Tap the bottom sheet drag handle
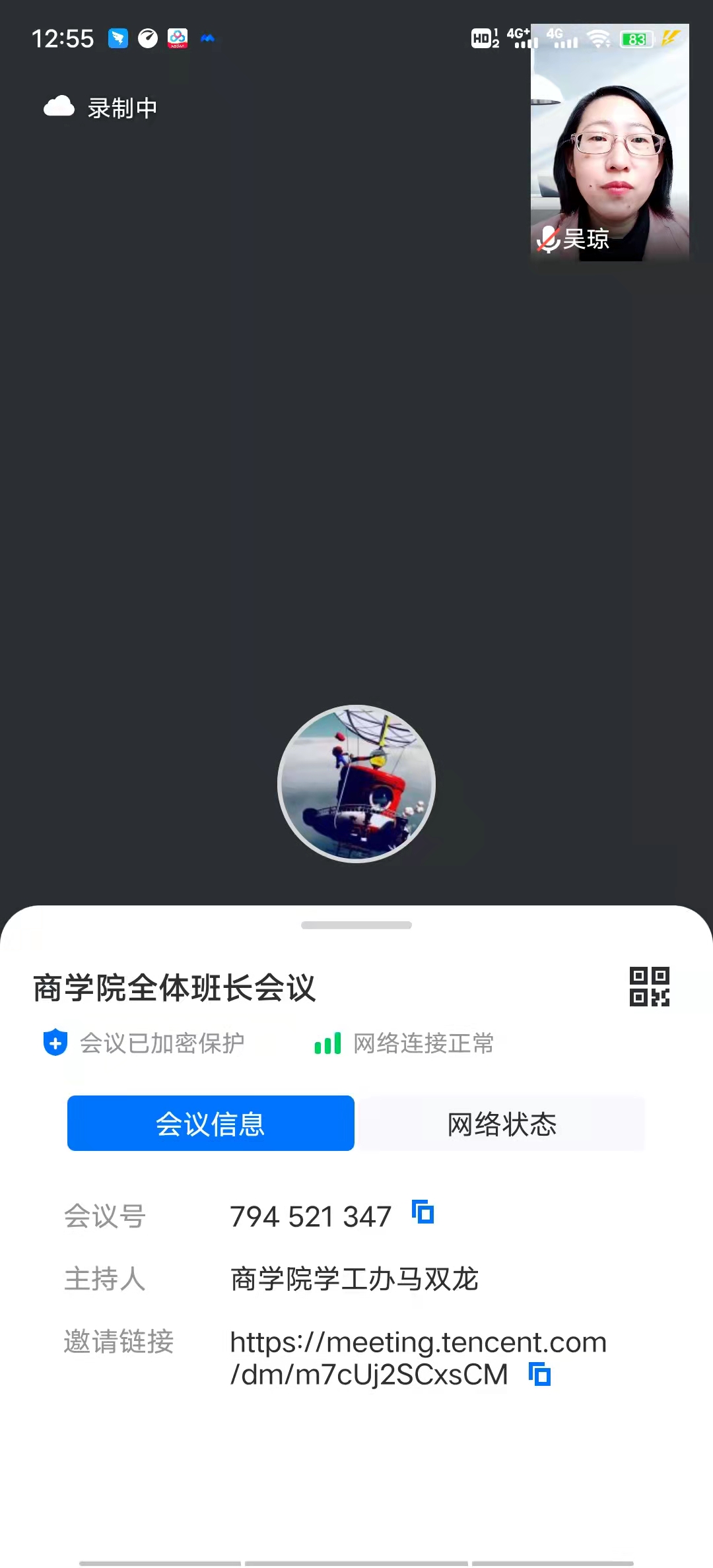Screen dimensions: 713x1568 (x=356, y=925)
